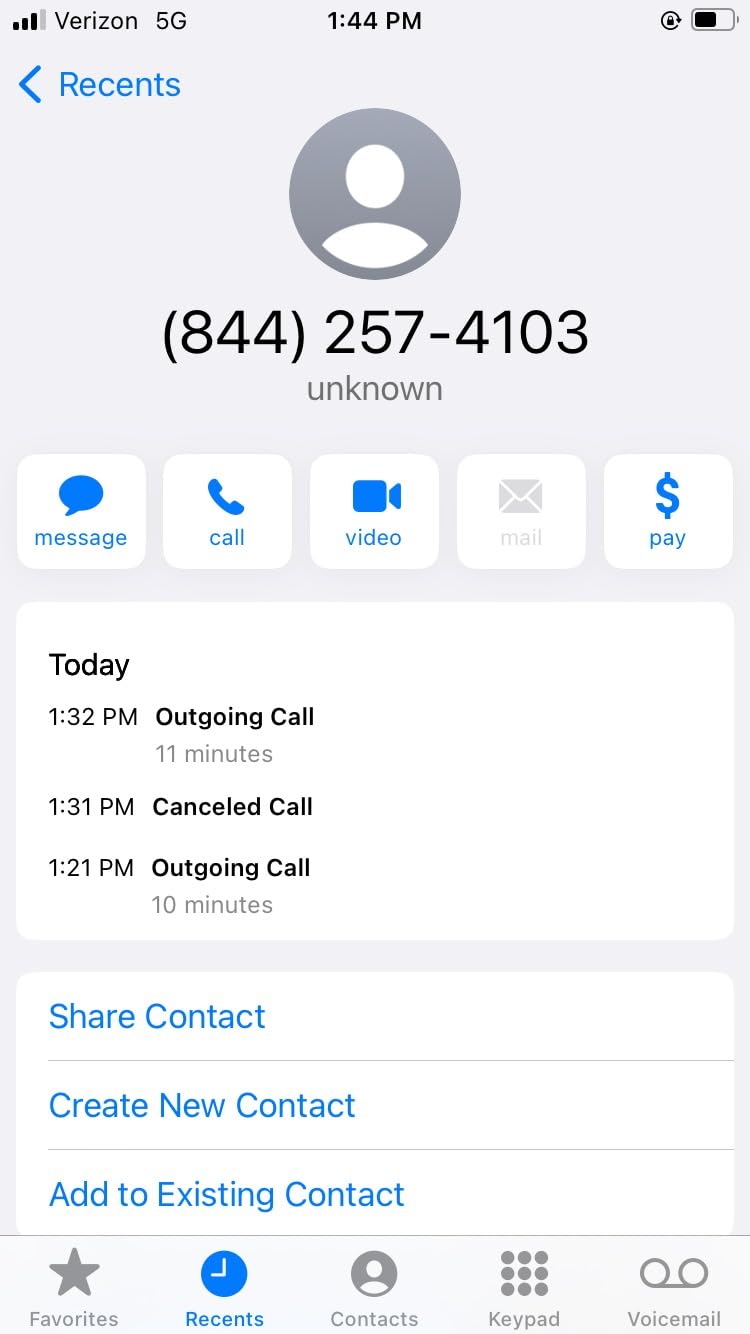
Task: Tap the Recents tab
Action: (224, 1289)
